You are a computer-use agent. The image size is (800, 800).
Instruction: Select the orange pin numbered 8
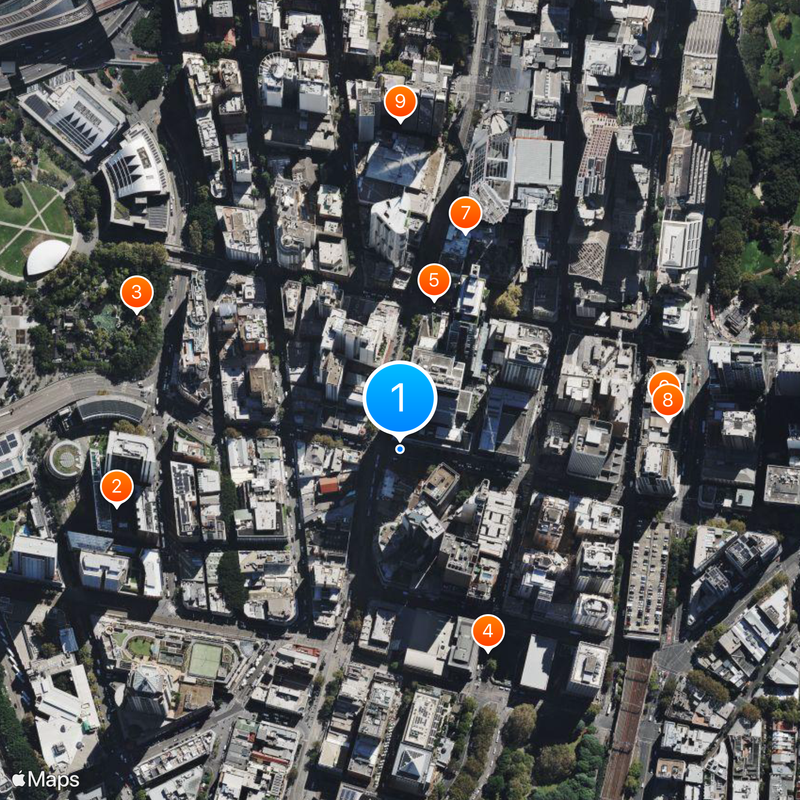point(668,400)
